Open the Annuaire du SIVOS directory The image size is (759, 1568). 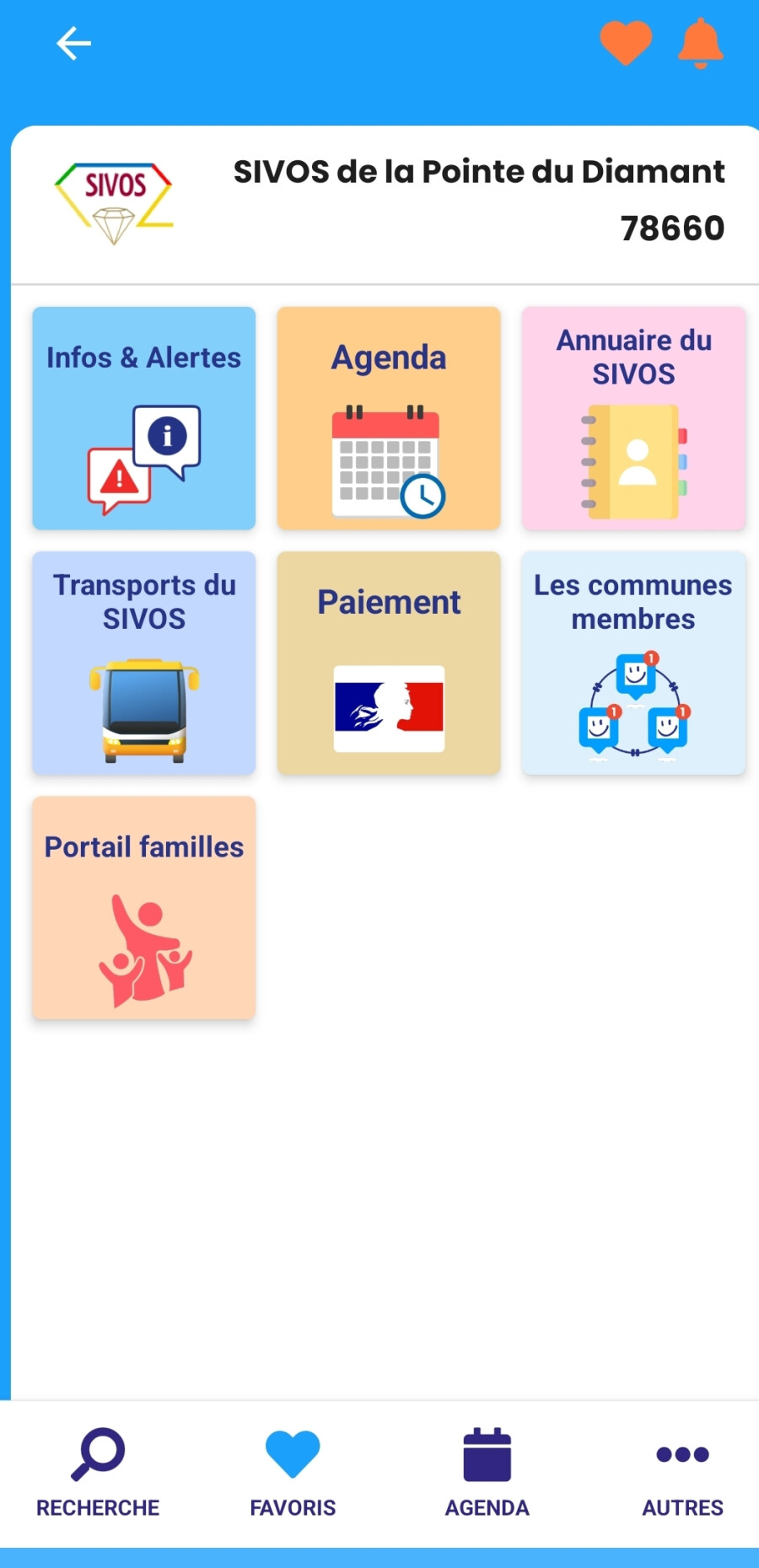click(633, 418)
